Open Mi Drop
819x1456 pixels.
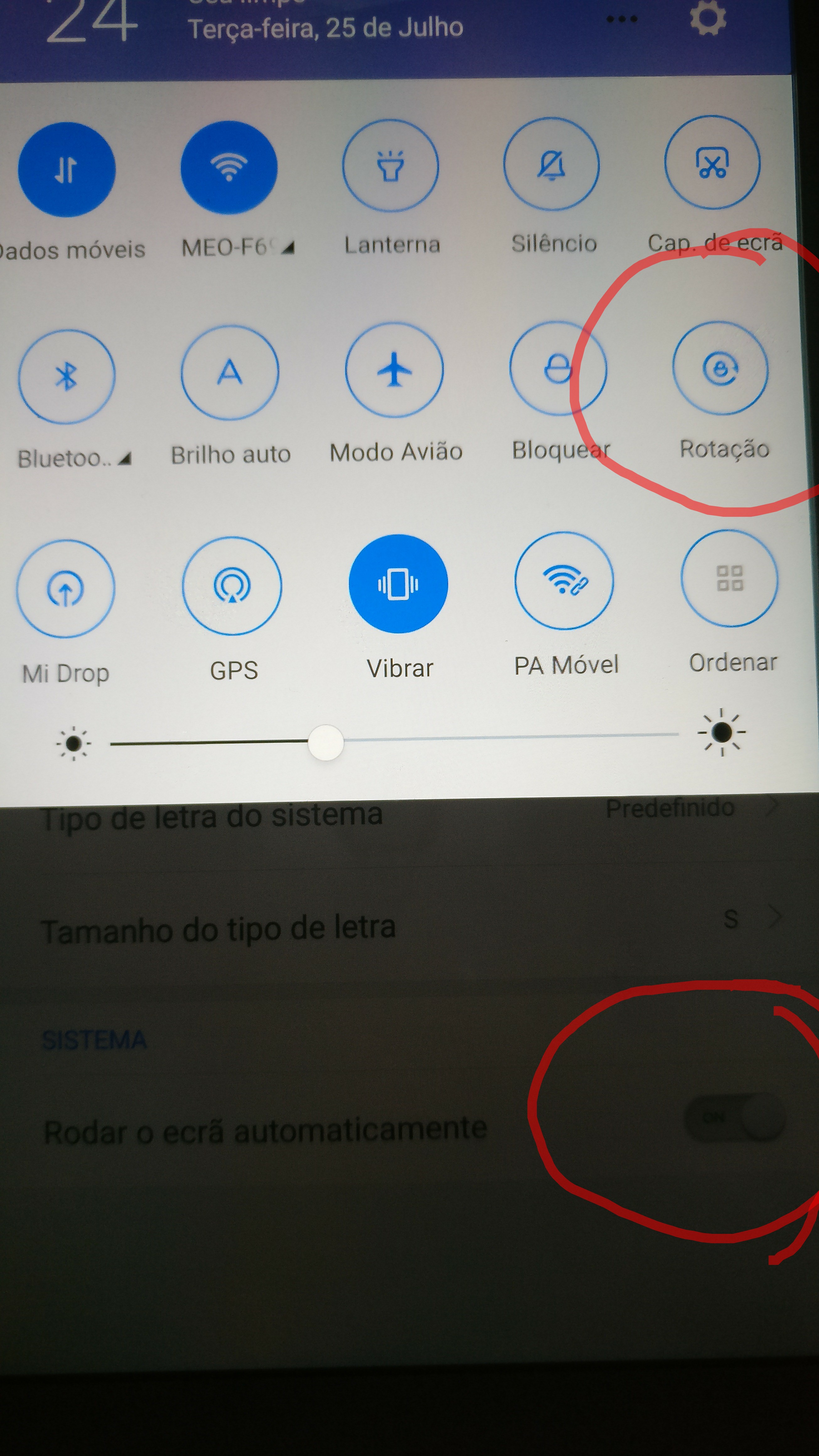(66, 588)
